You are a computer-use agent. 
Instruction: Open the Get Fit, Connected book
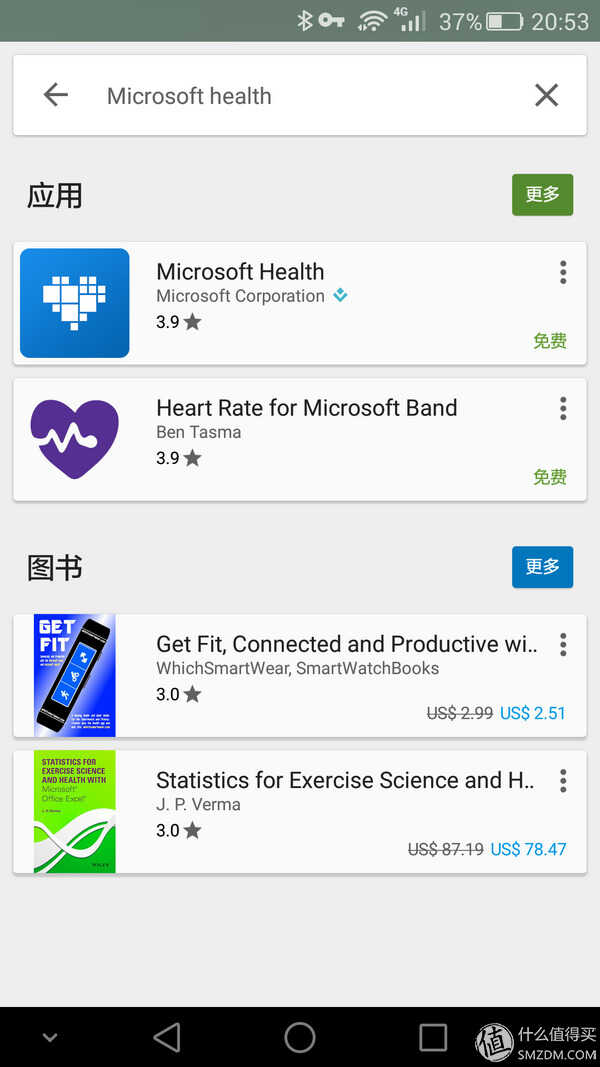click(x=300, y=675)
